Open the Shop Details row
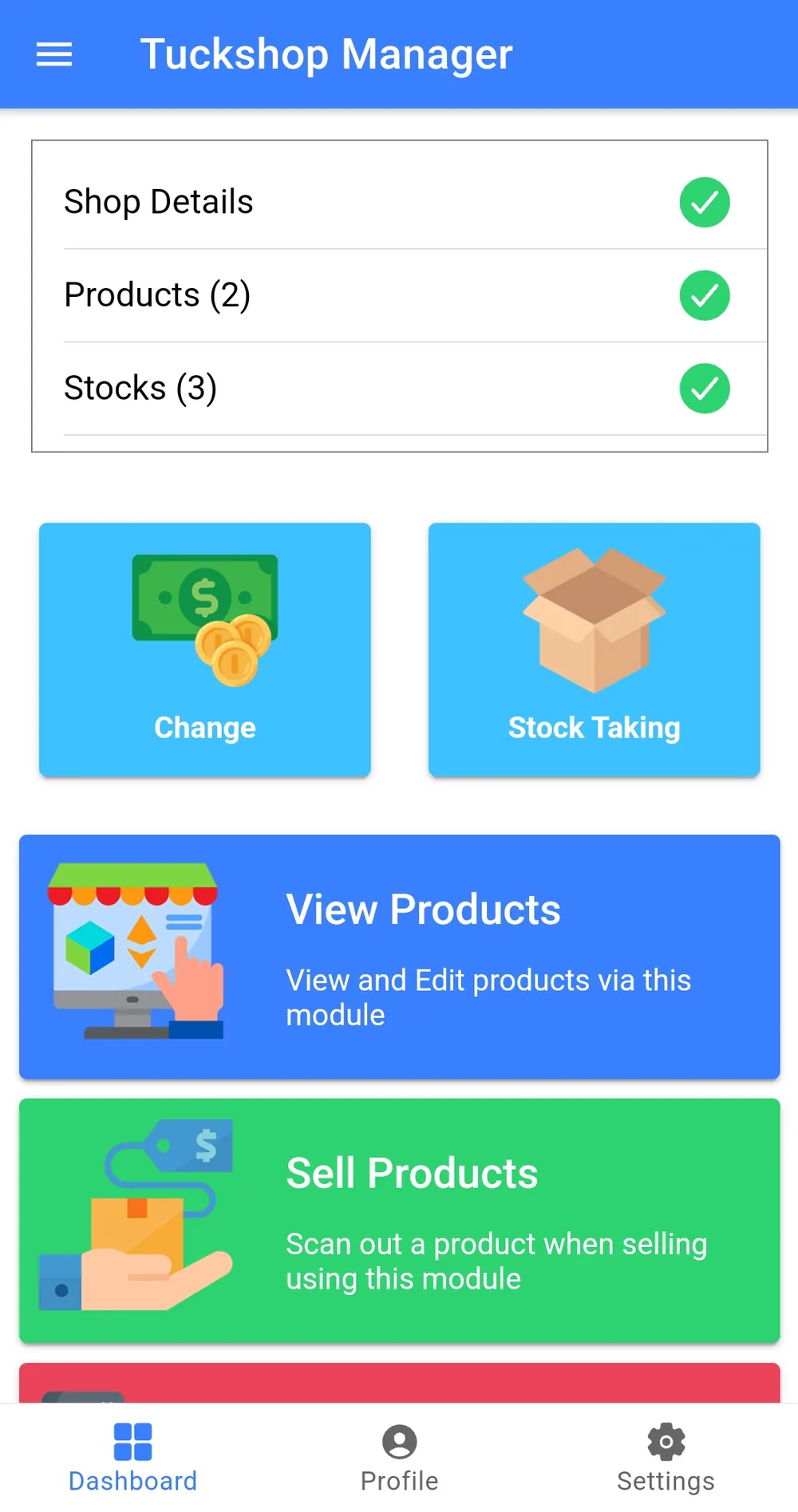Image resolution: width=798 pixels, height=1512 pixels. coord(399,202)
